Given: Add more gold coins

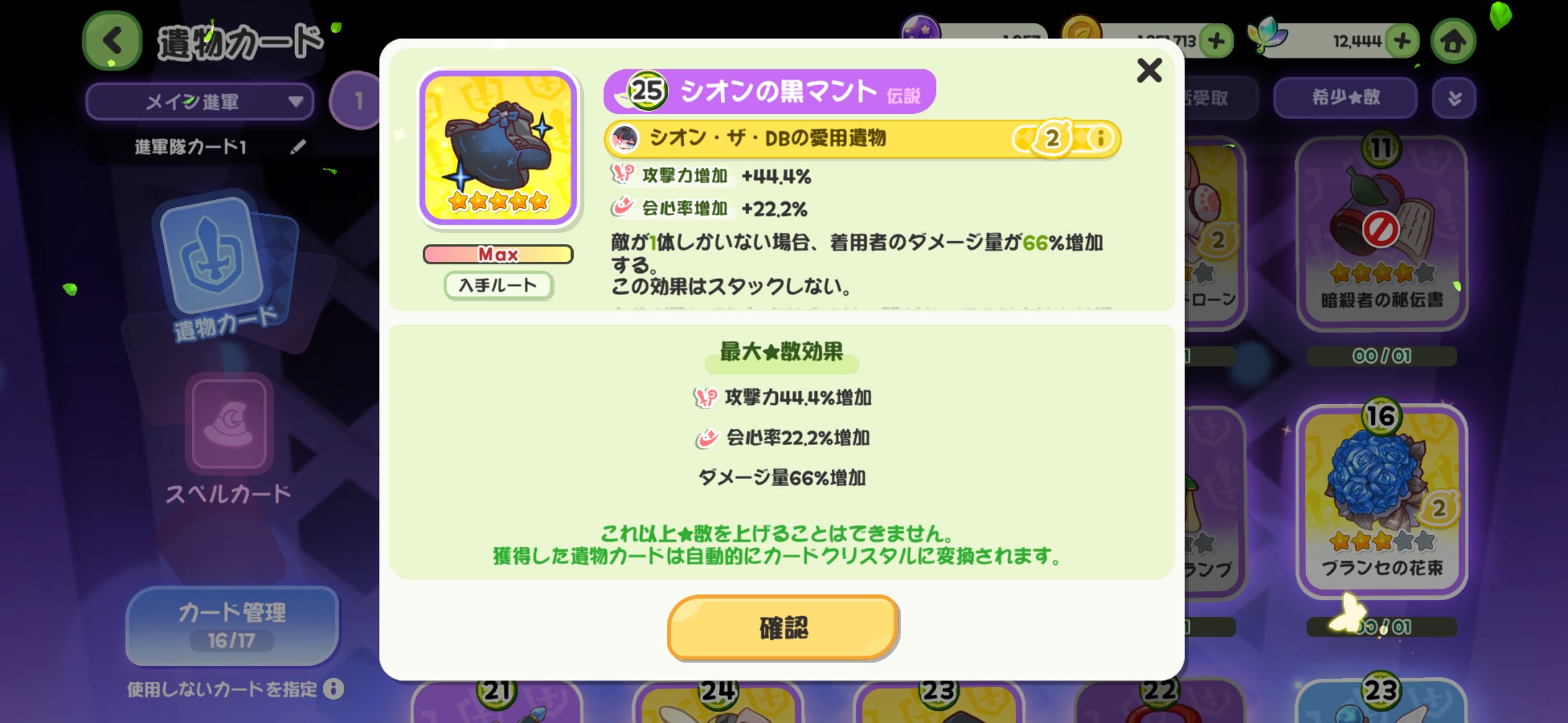Looking at the screenshot, I should [x=1216, y=41].
